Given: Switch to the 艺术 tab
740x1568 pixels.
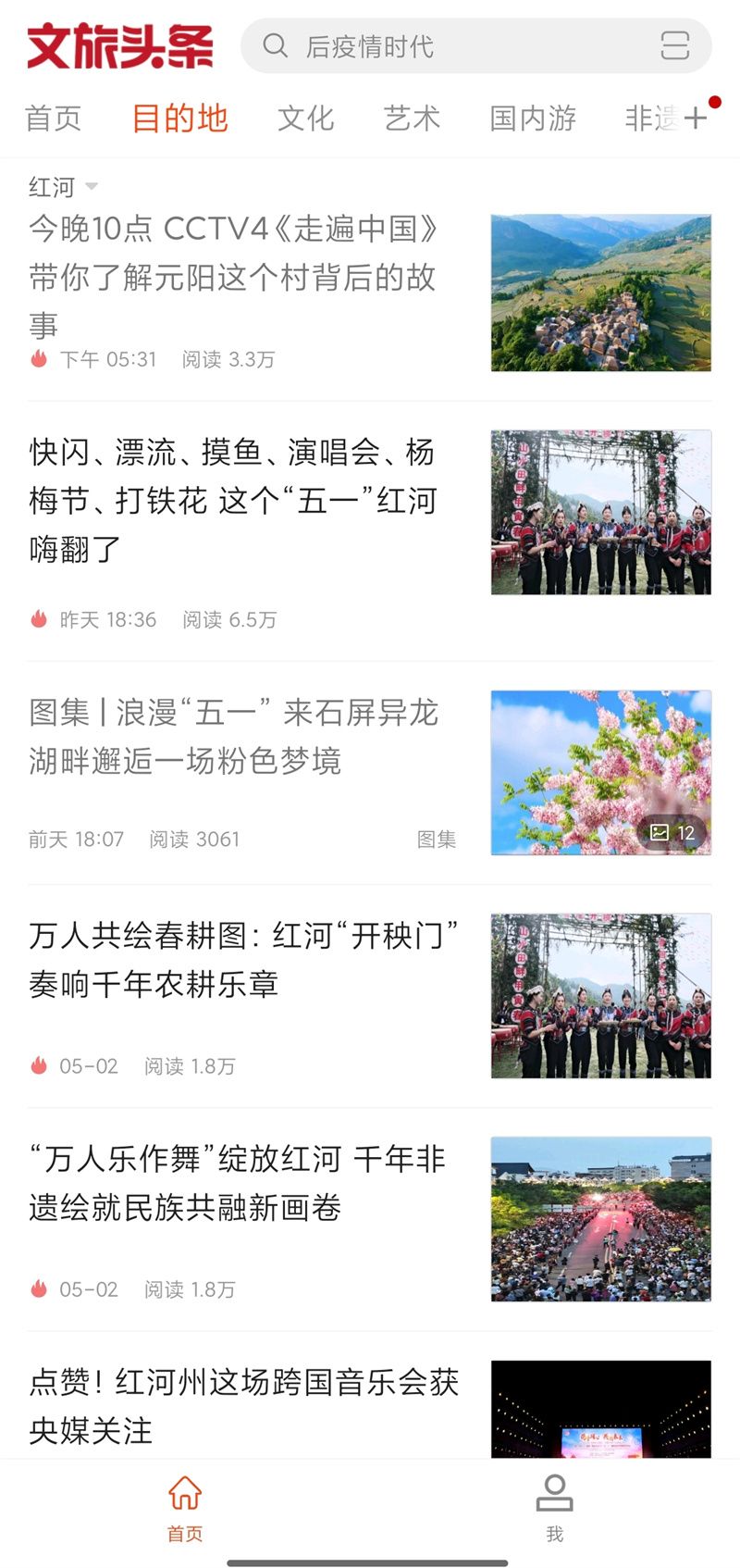Looking at the screenshot, I should click(412, 118).
